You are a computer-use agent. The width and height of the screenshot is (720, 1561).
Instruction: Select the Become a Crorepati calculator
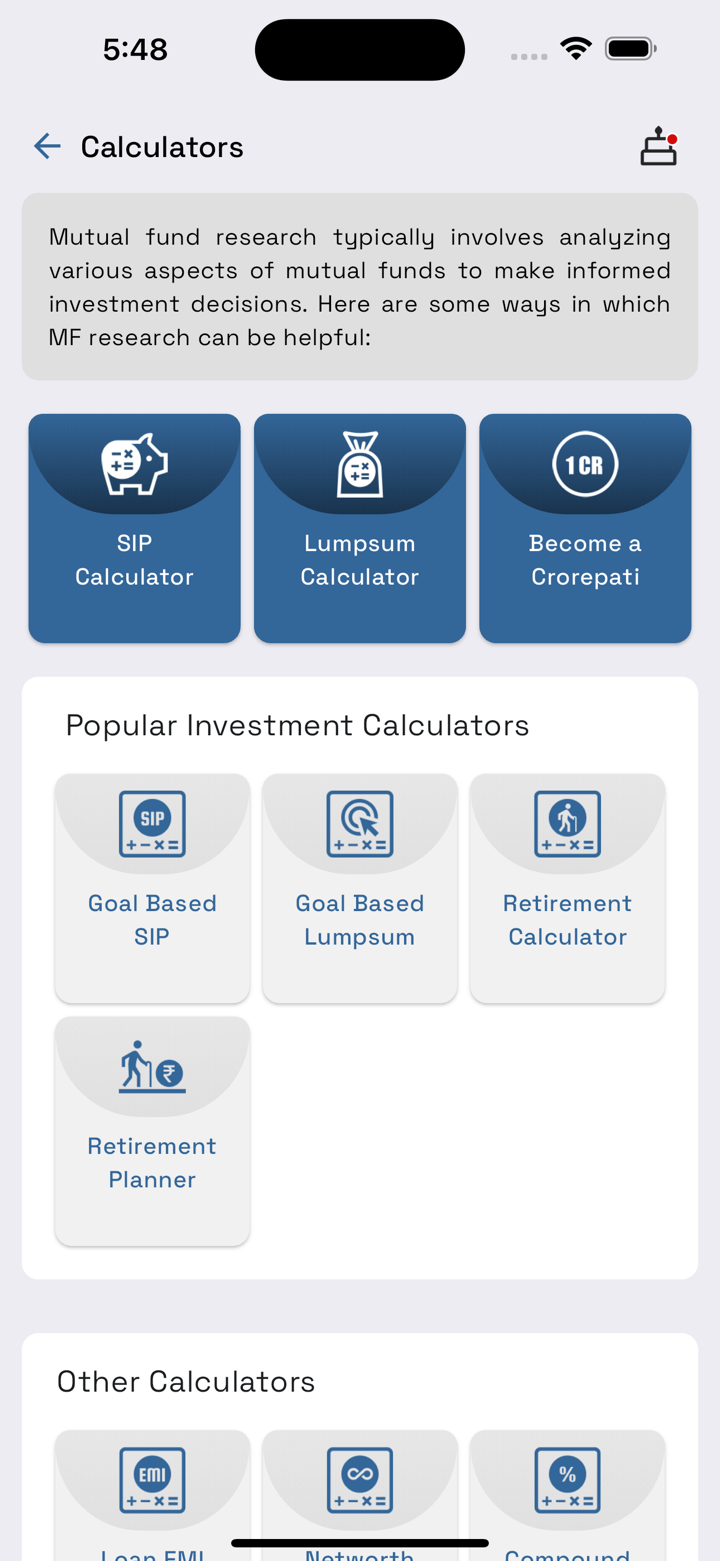point(585,528)
